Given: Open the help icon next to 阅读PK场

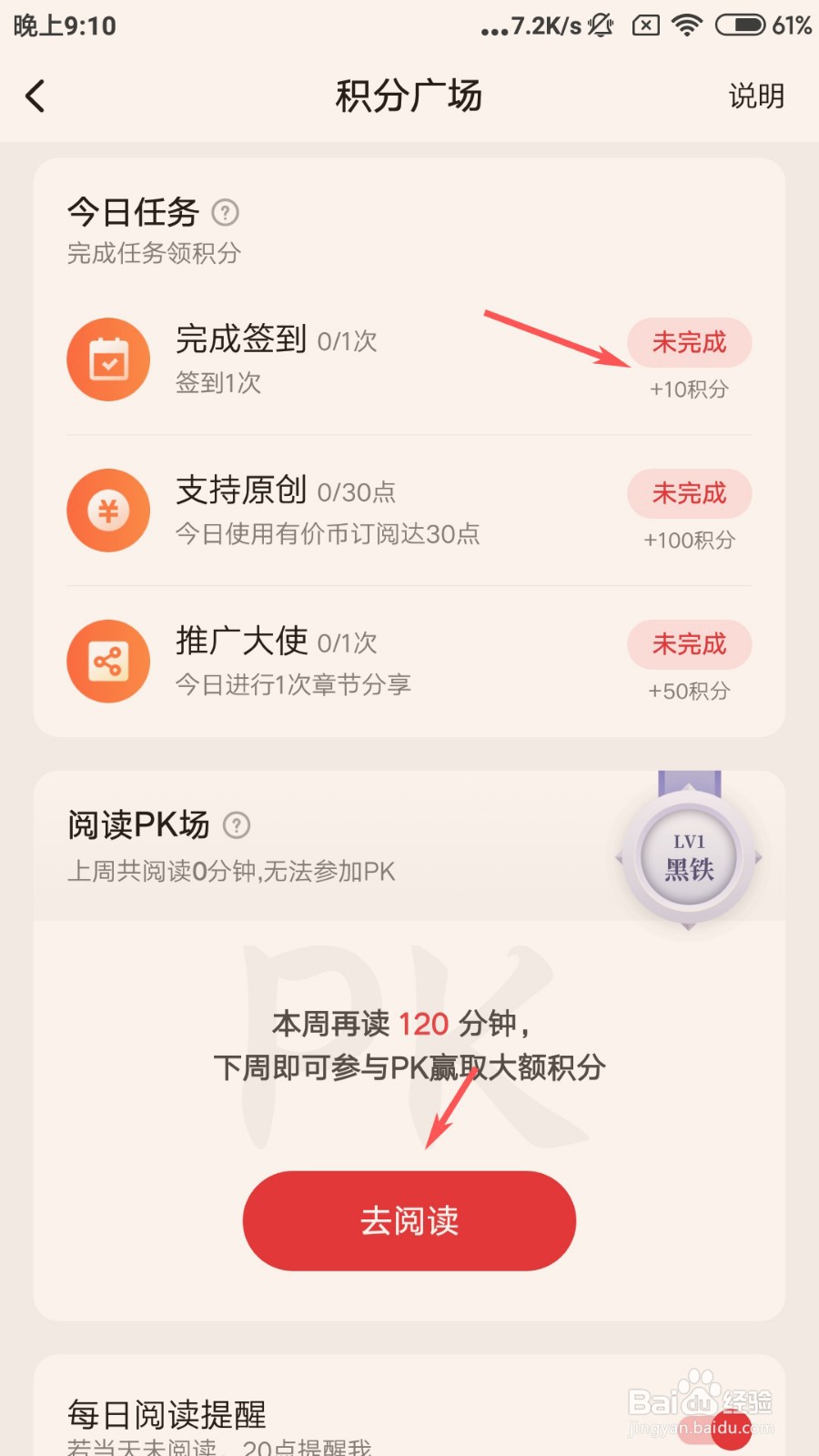Looking at the screenshot, I should pyautogui.click(x=237, y=824).
